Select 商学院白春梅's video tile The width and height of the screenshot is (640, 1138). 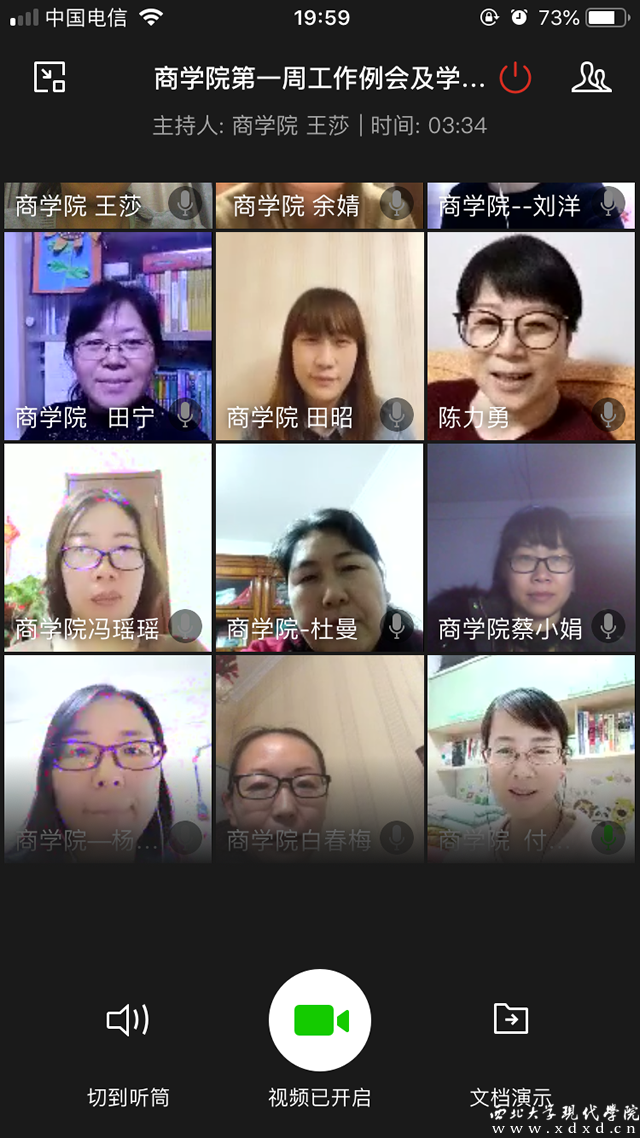point(320,758)
